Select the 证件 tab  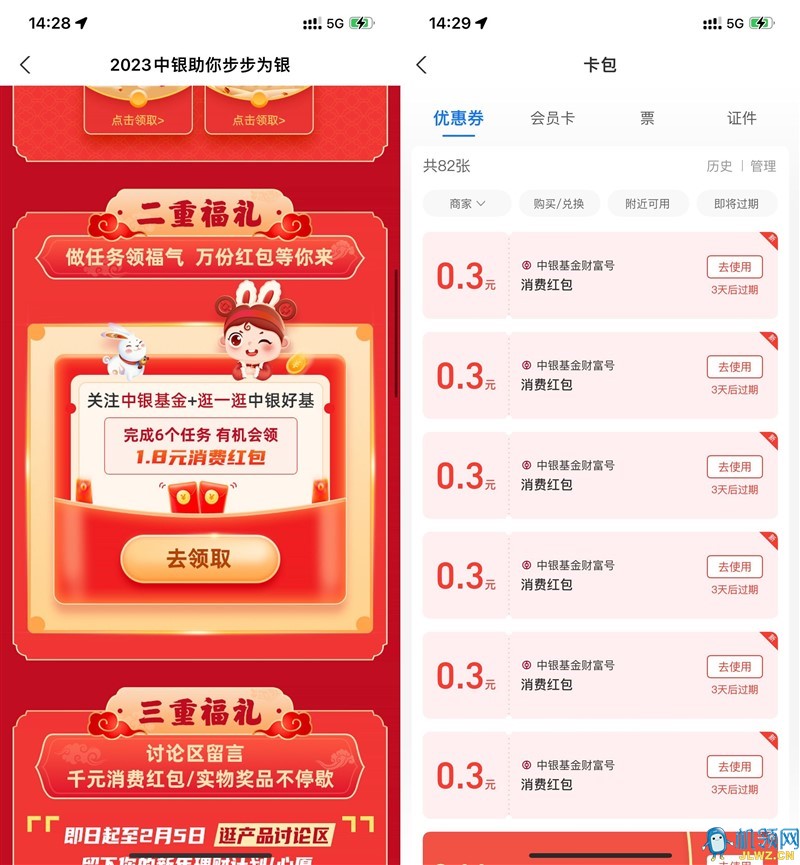[x=741, y=118]
